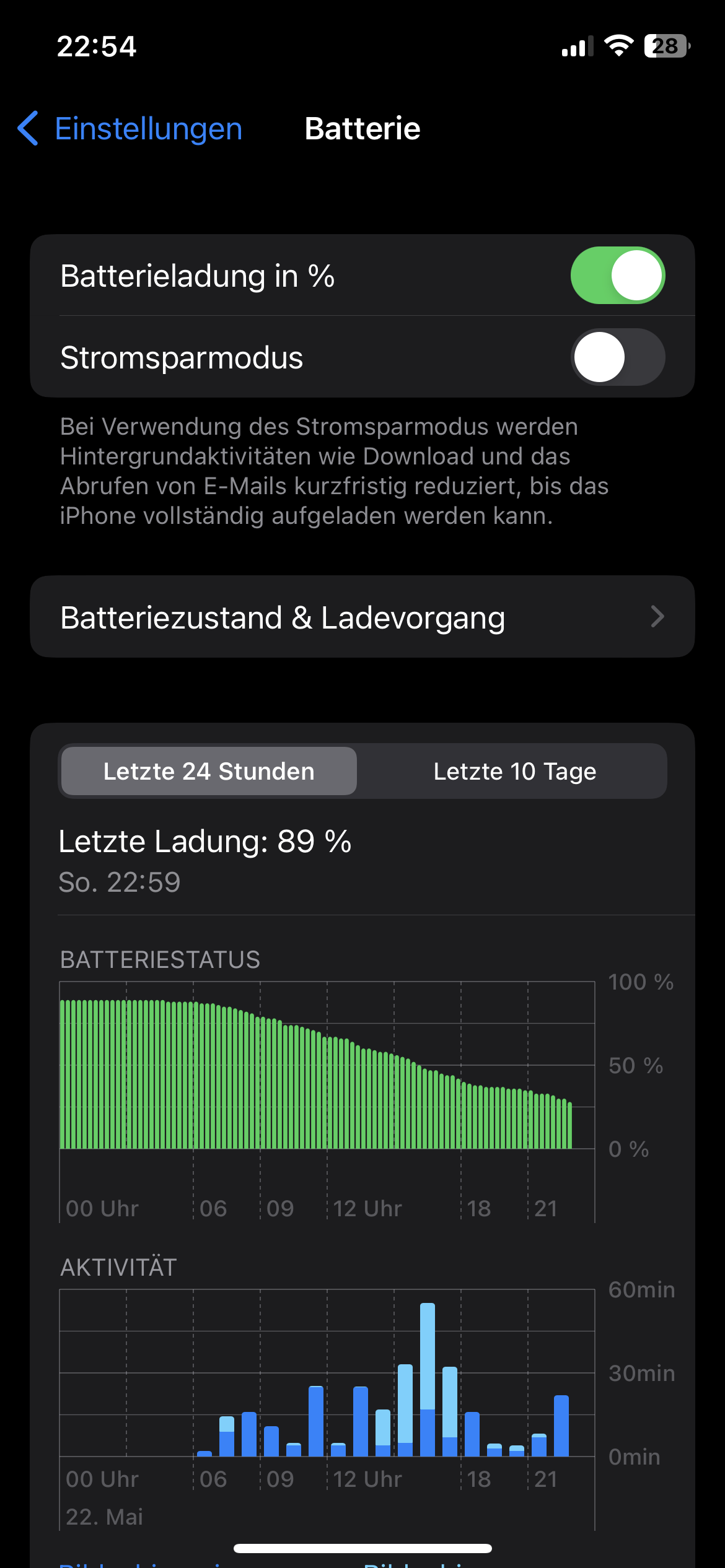The height and width of the screenshot is (1568, 725).
Task: Disable Batterieladung in % switch
Action: [617, 276]
